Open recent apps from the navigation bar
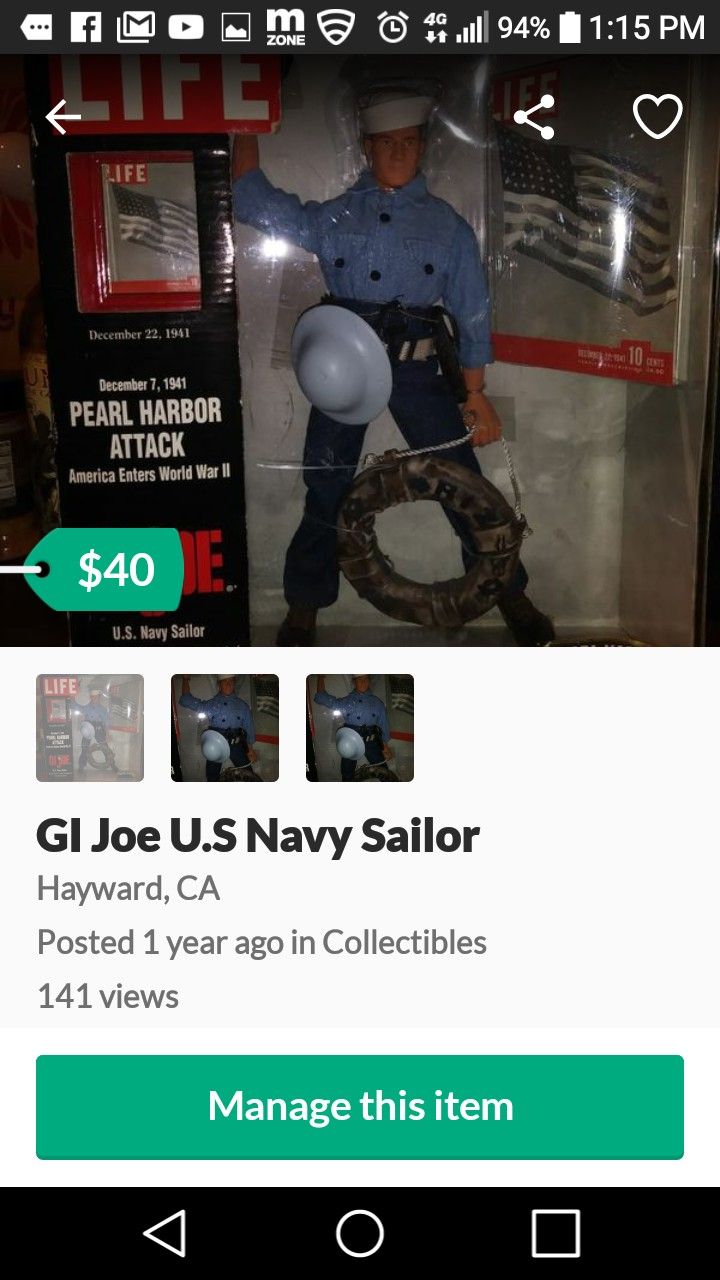 (x=555, y=1233)
